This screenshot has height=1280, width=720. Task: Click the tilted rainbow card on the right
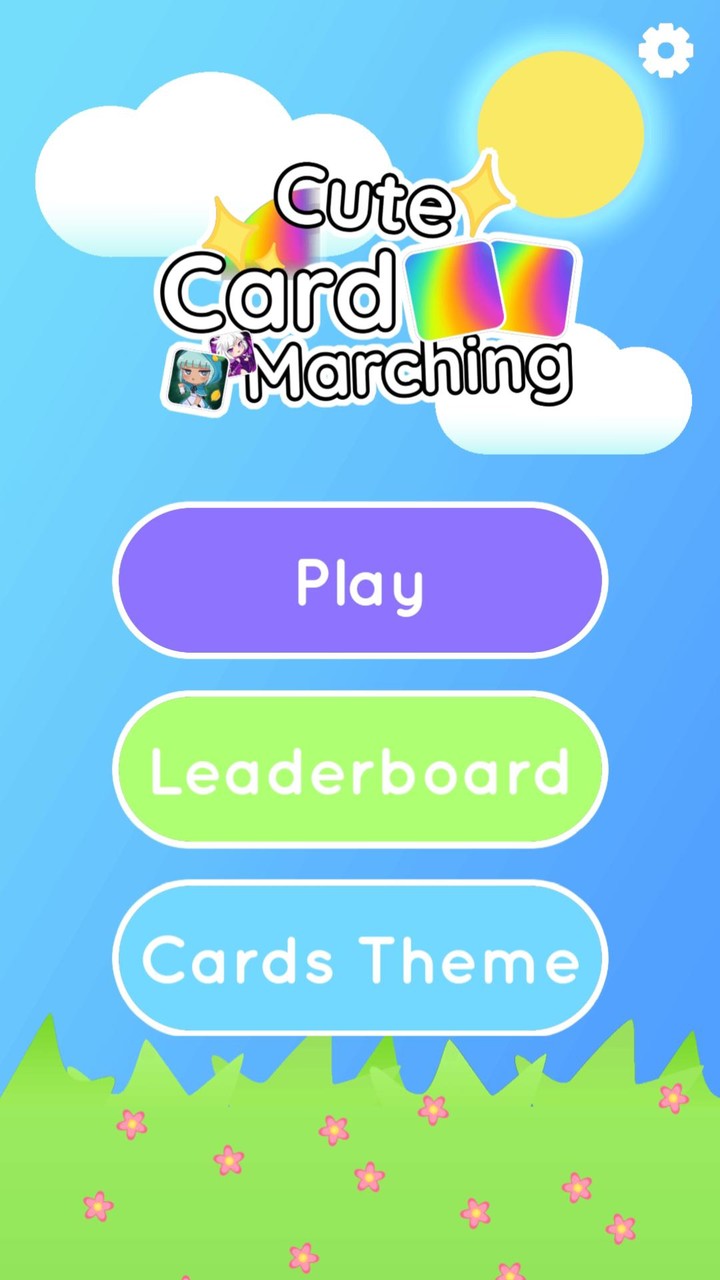pos(532,287)
